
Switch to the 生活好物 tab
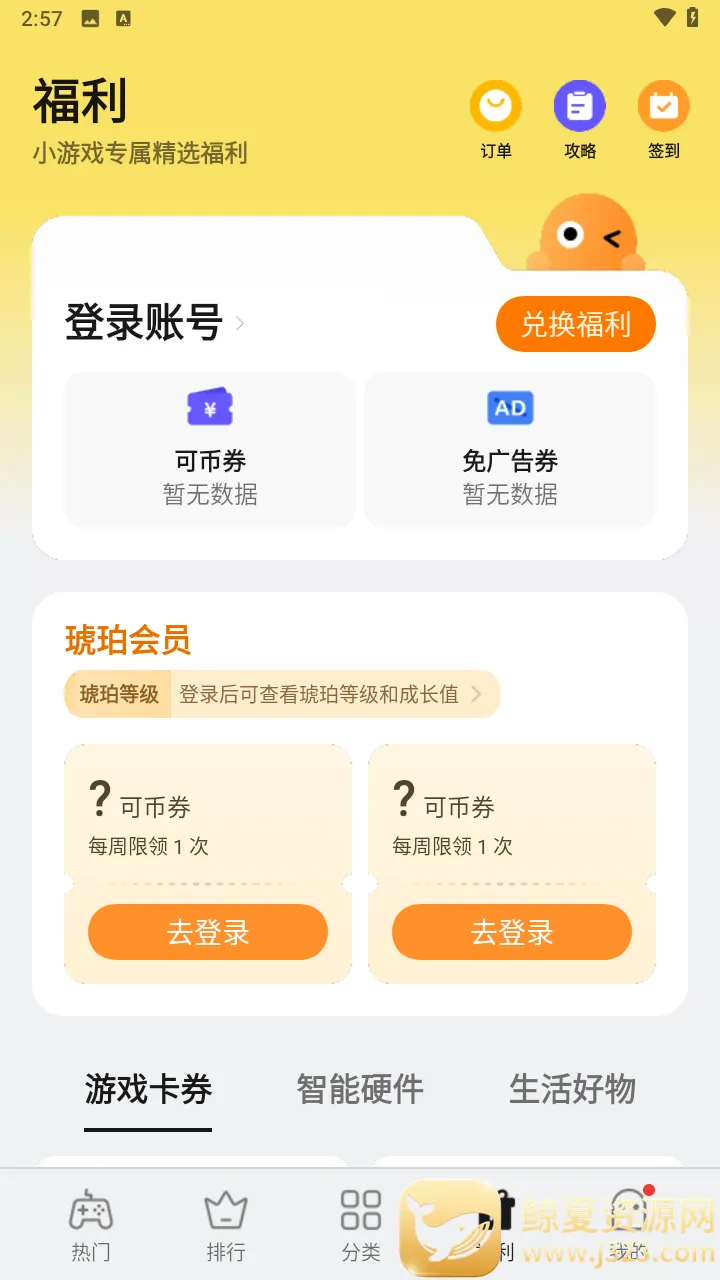pos(572,1089)
